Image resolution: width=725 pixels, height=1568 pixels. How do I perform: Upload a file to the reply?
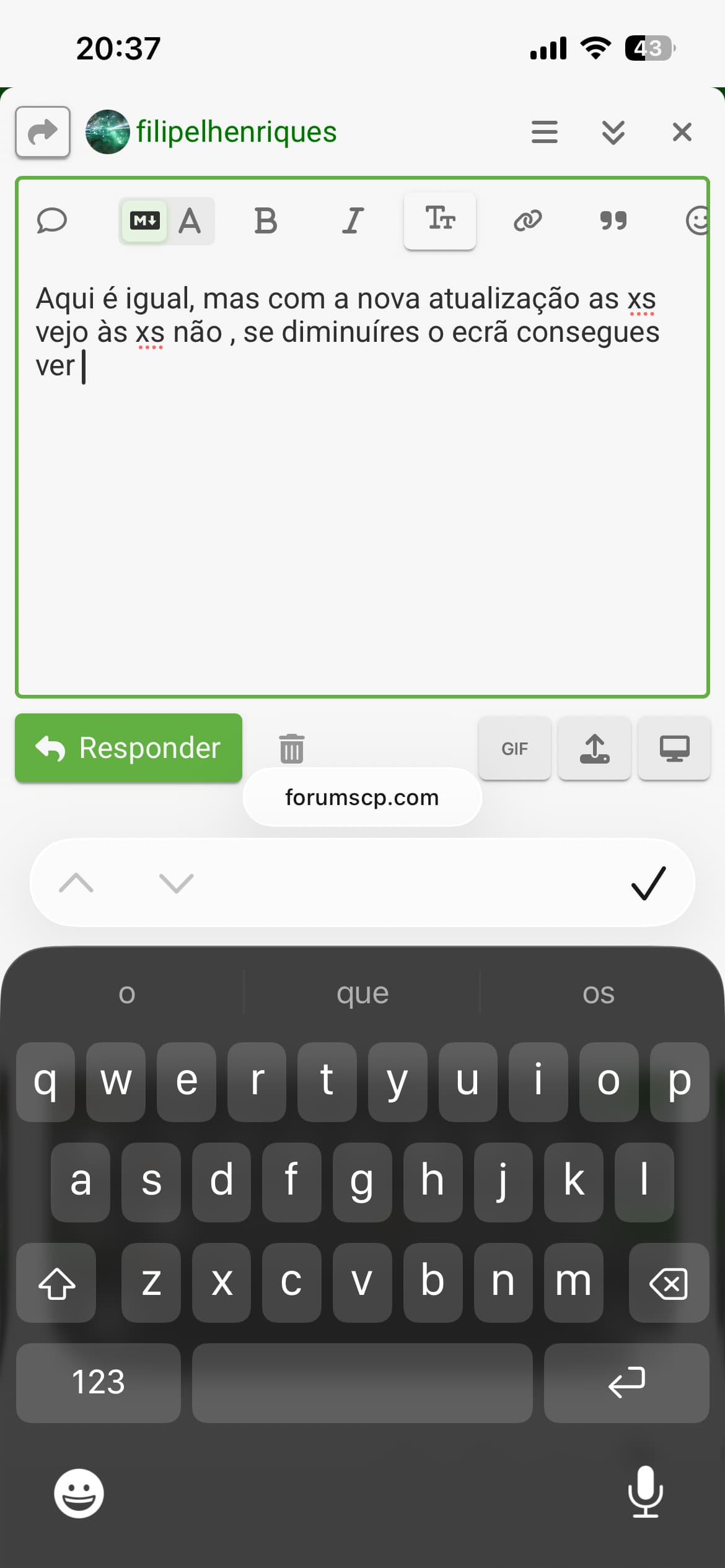pos(594,749)
